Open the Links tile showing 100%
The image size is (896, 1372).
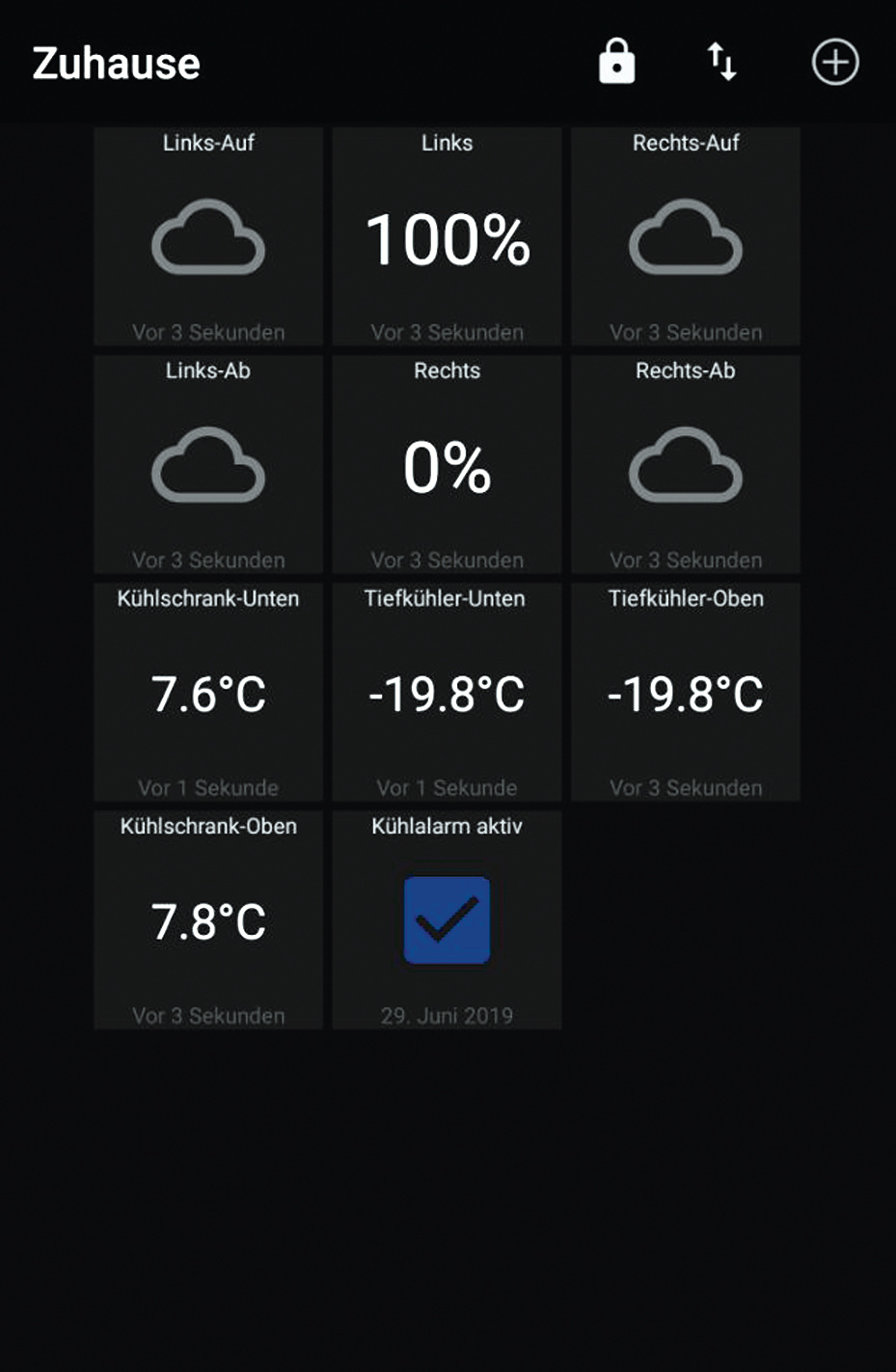point(448,236)
